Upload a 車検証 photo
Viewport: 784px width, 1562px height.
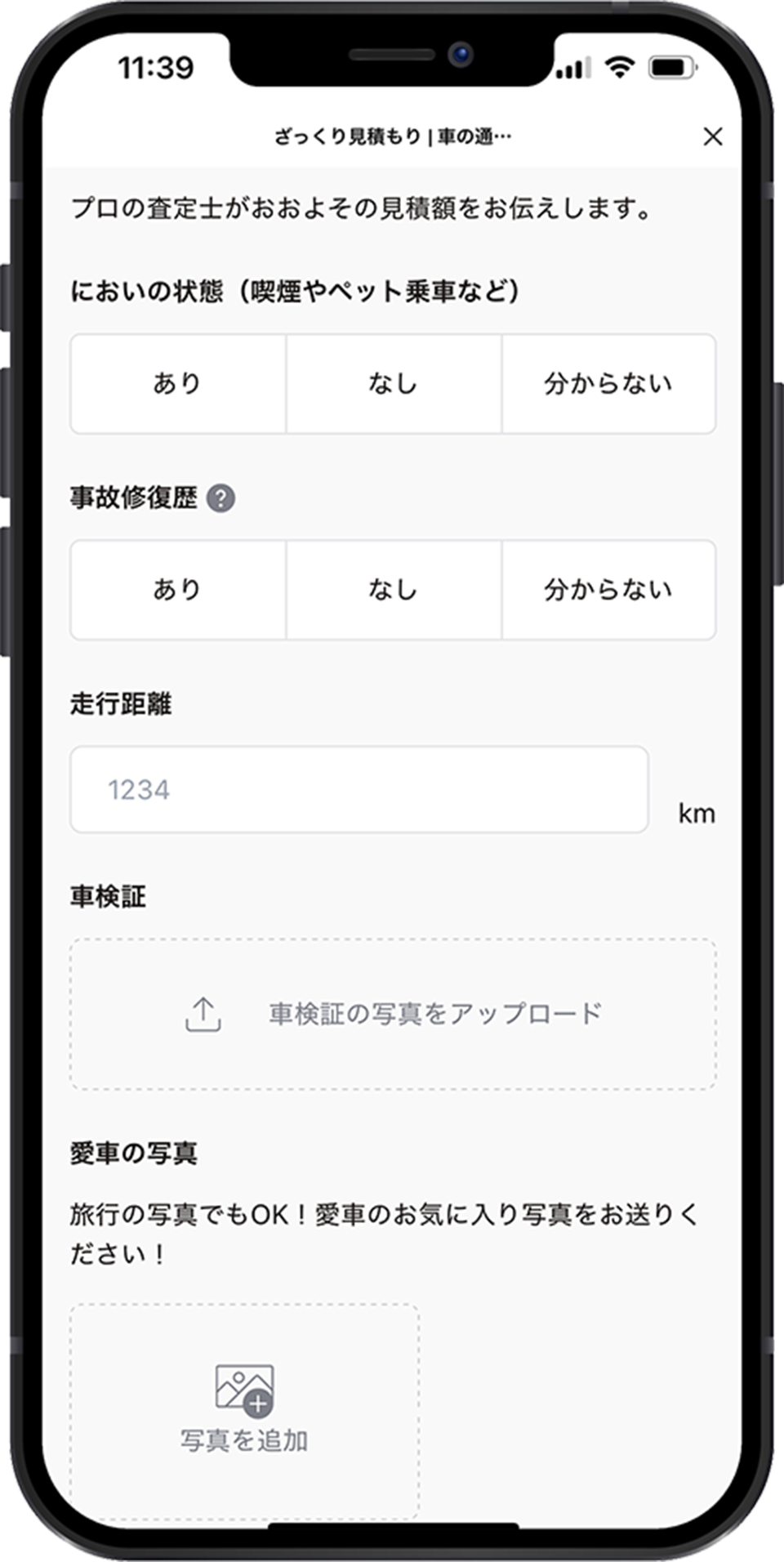pos(393,1014)
